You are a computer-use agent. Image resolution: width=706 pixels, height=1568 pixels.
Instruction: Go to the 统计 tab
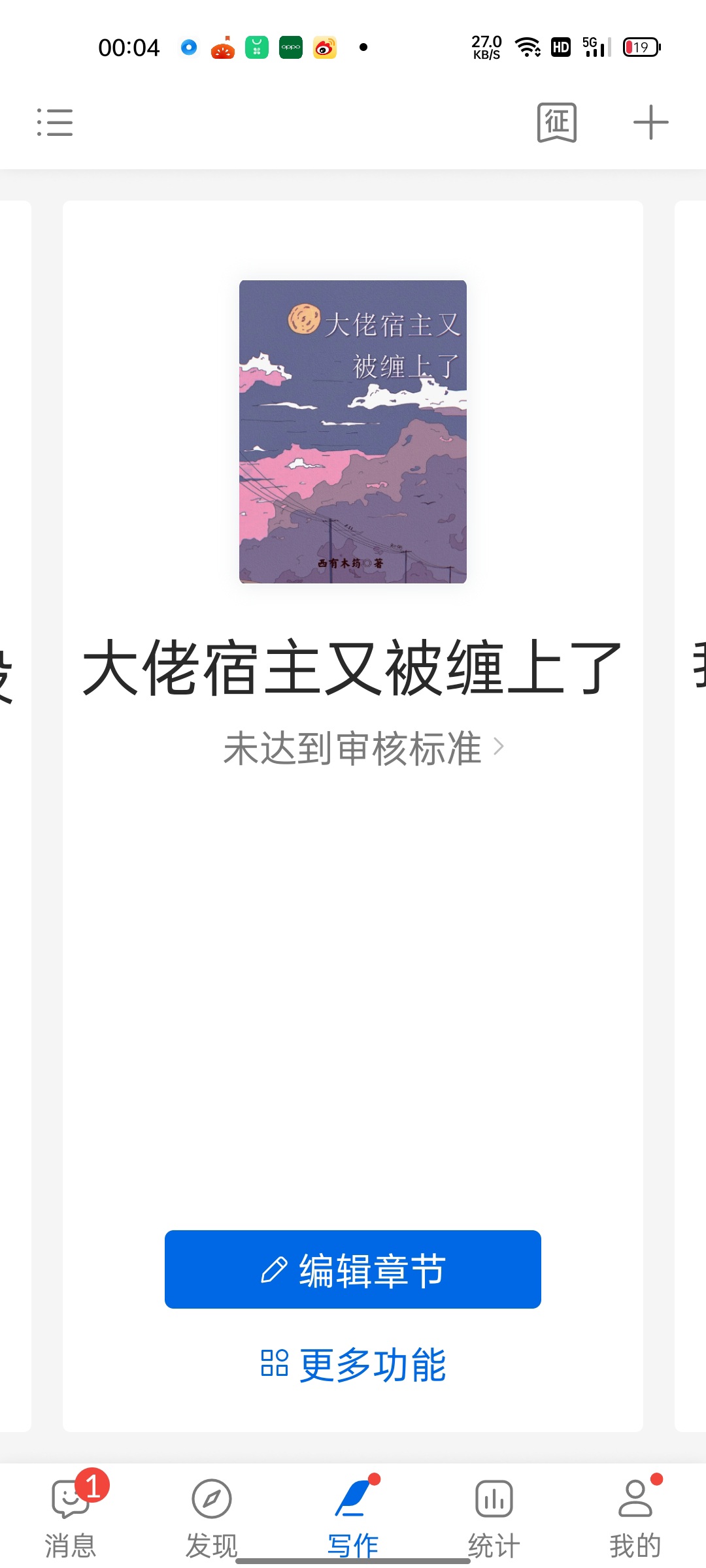pyautogui.click(x=494, y=1516)
